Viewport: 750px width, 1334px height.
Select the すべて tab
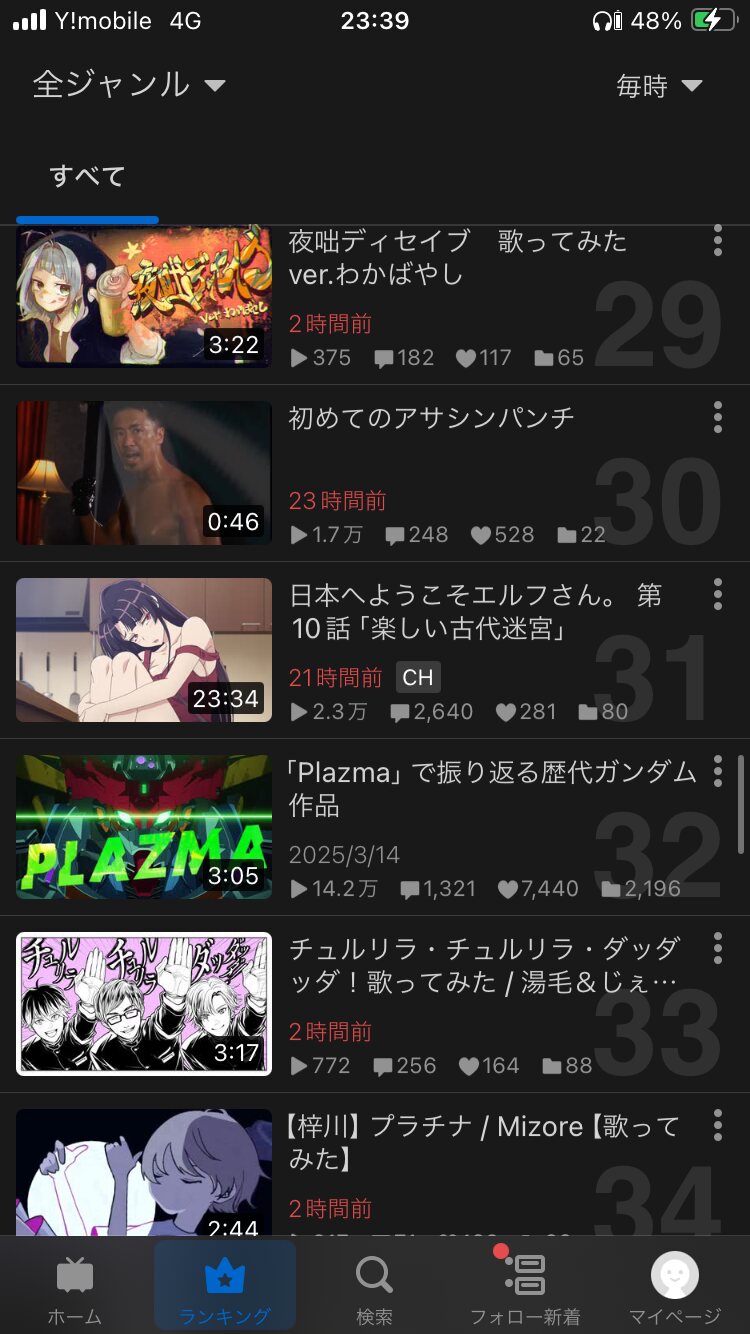(x=87, y=177)
